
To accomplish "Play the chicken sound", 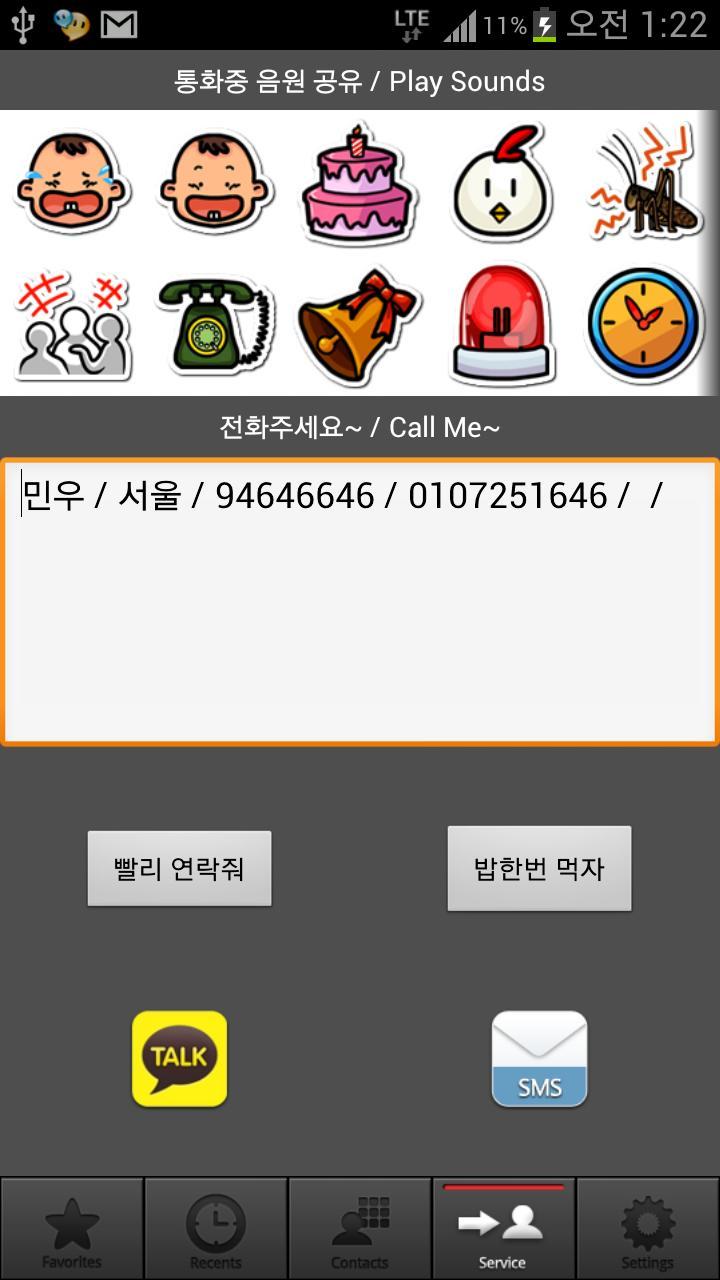I will 502,182.
